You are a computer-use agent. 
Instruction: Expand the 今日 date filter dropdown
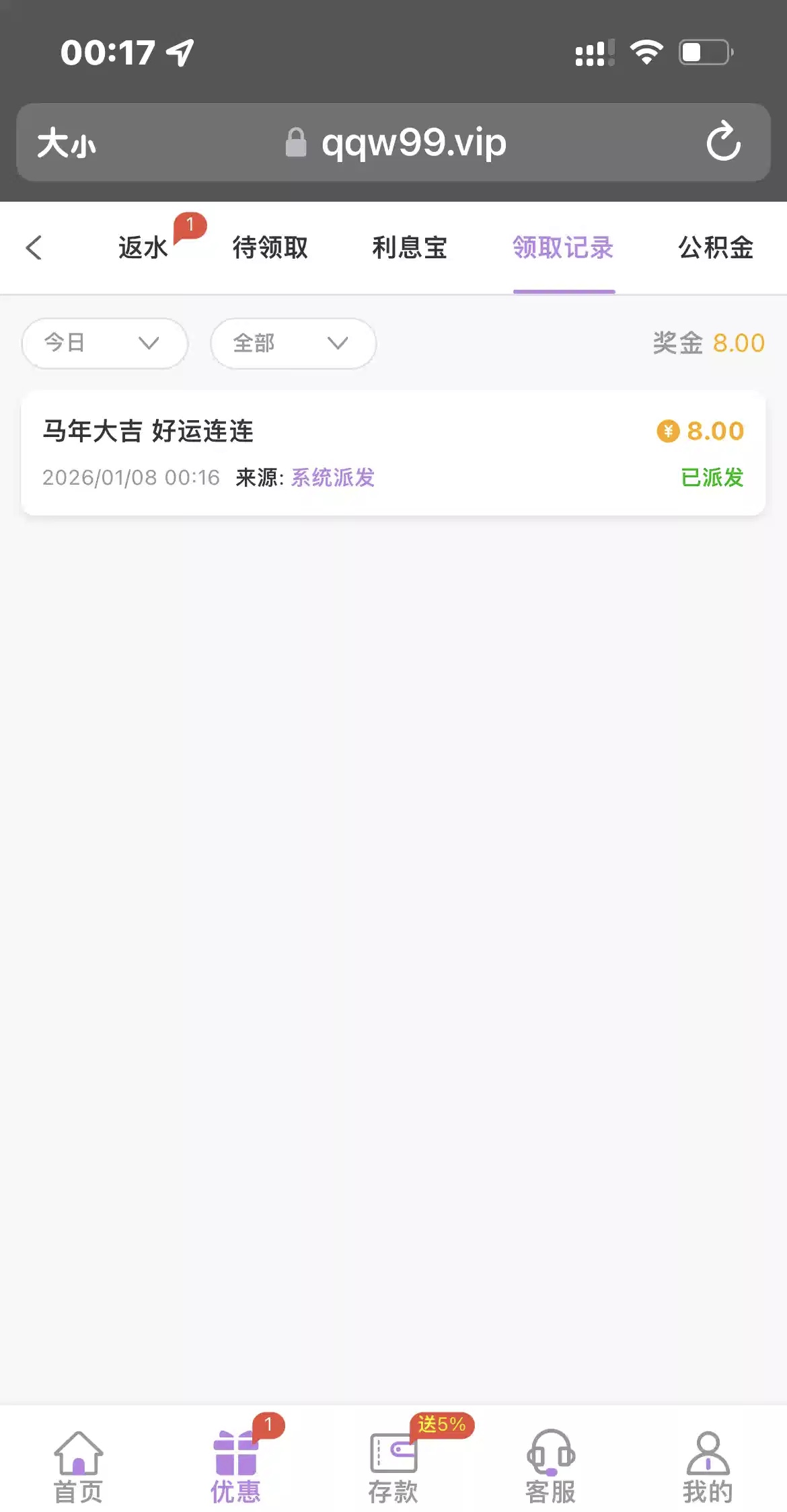[x=104, y=344]
